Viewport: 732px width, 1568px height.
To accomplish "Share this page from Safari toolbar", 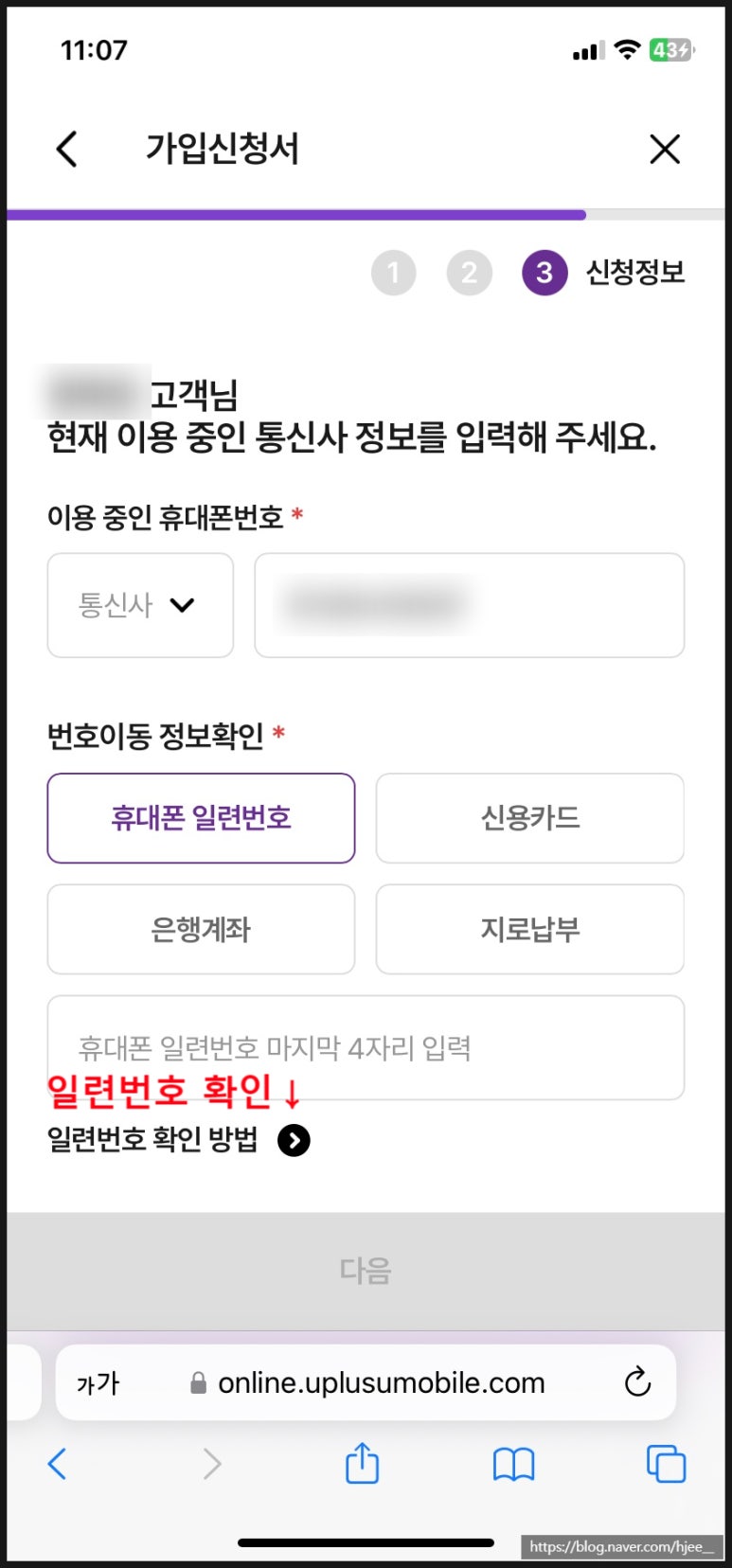I will (362, 1462).
